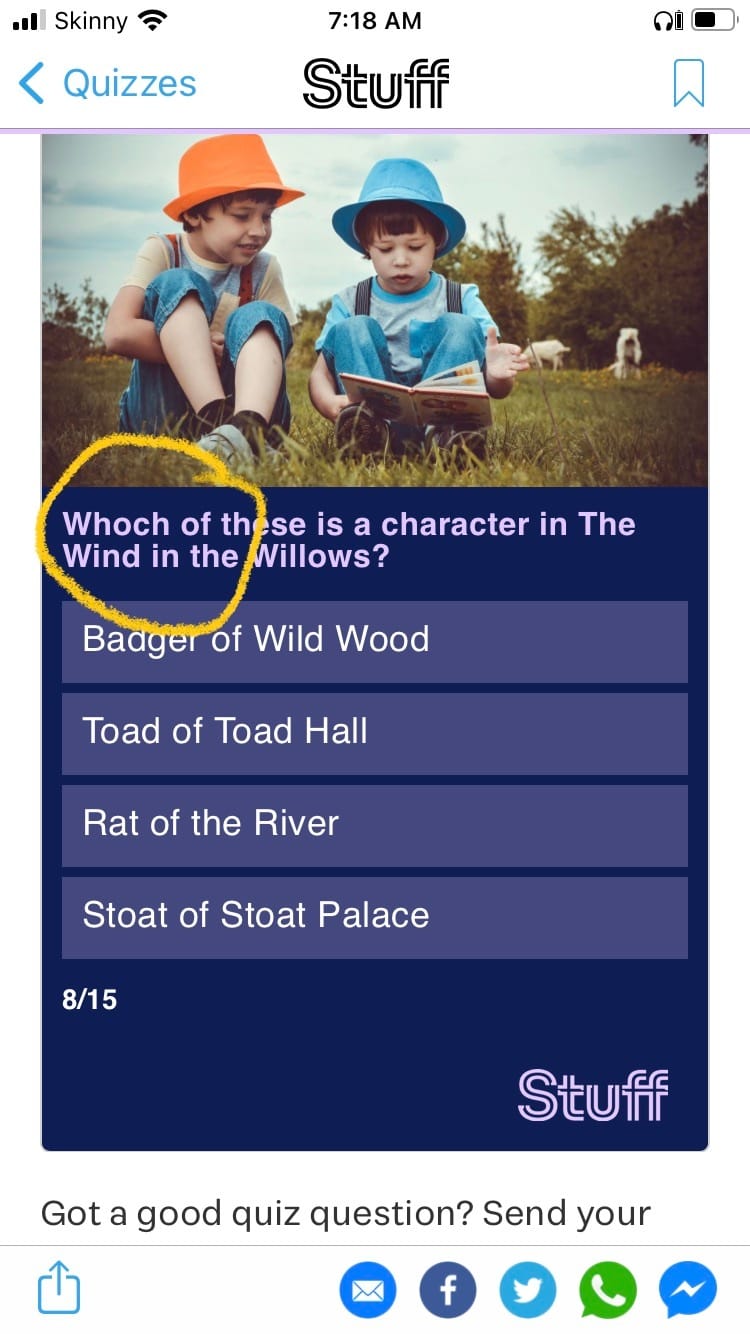Image resolution: width=750 pixels, height=1334 pixels.
Task: Choose Toad of Toad Hall
Action: [375, 733]
